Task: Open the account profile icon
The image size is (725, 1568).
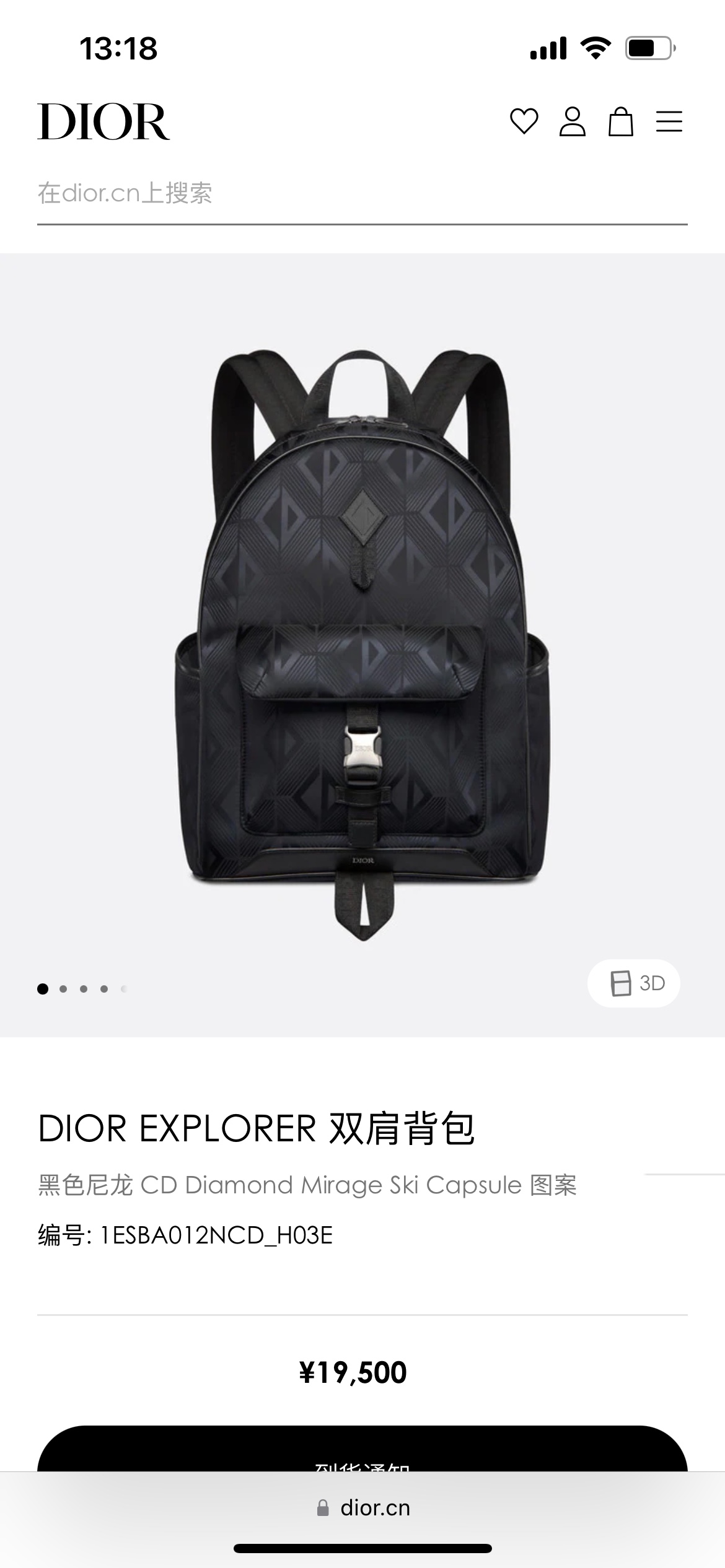Action: click(x=572, y=121)
